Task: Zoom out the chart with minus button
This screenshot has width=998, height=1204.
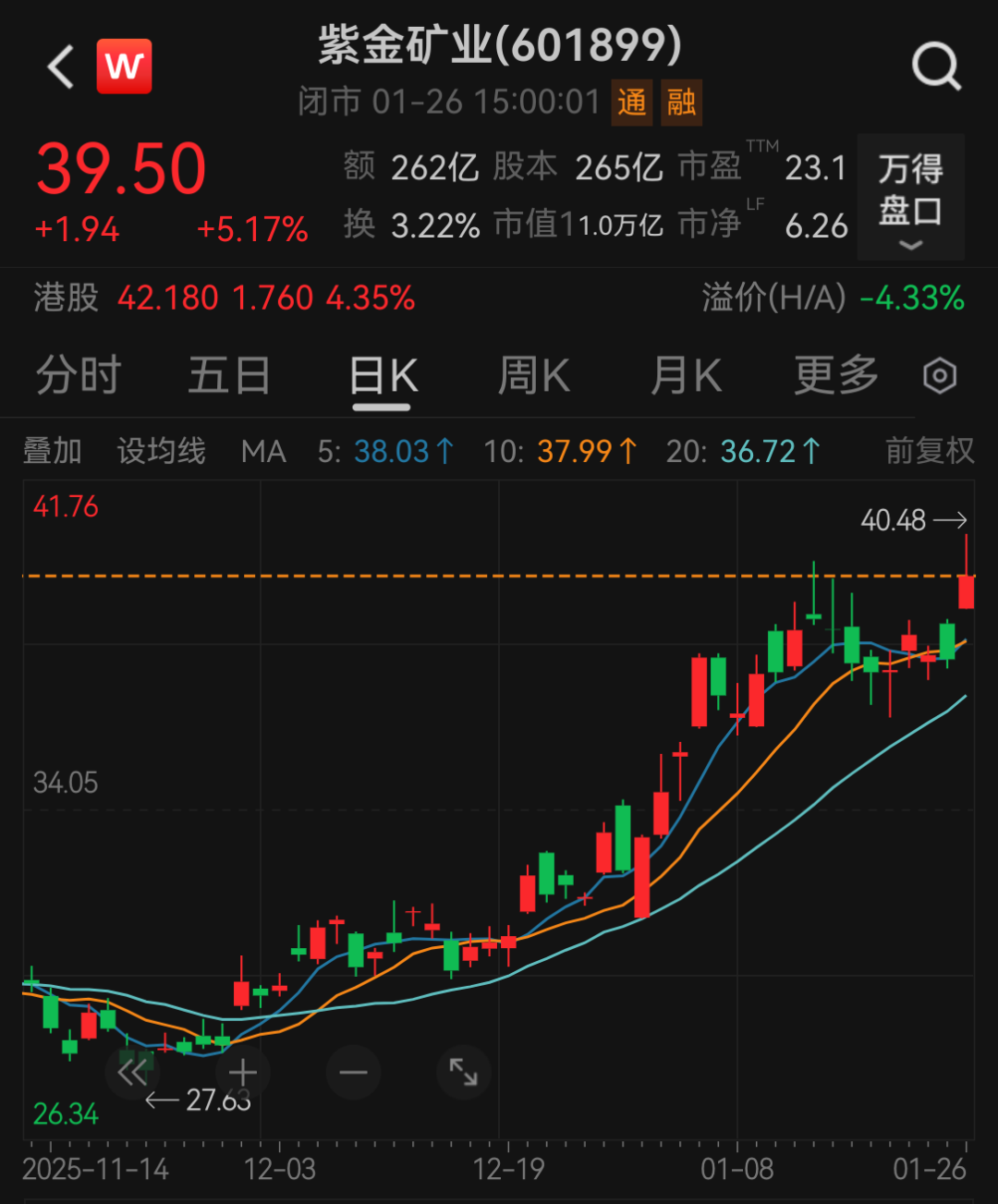Action: (353, 1073)
